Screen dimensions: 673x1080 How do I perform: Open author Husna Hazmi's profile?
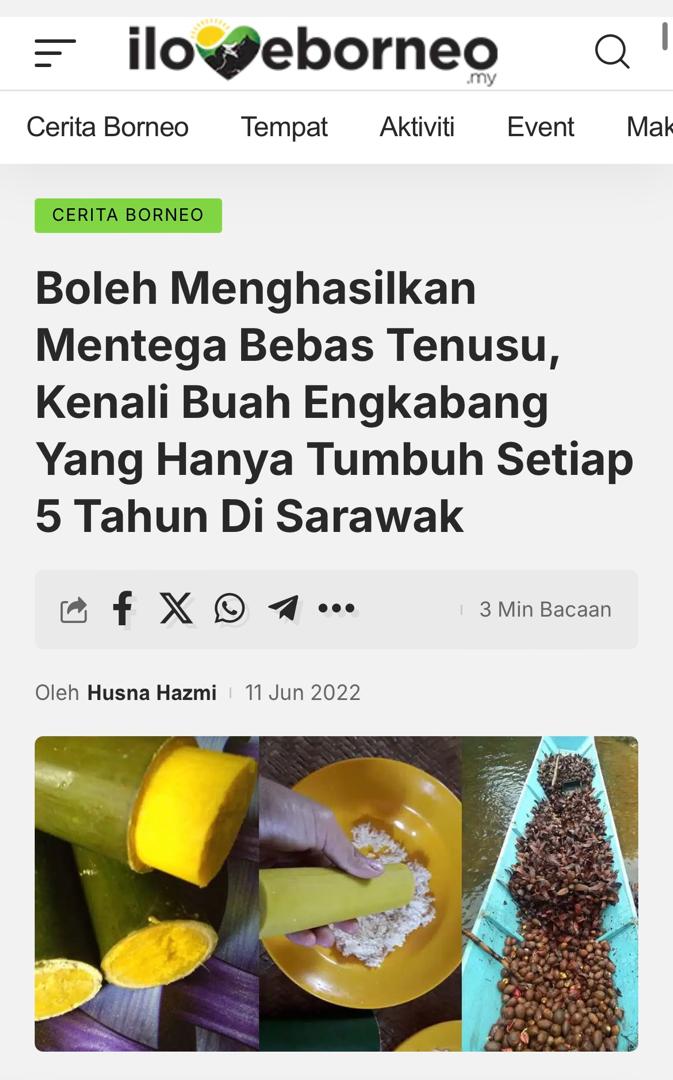point(152,692)
